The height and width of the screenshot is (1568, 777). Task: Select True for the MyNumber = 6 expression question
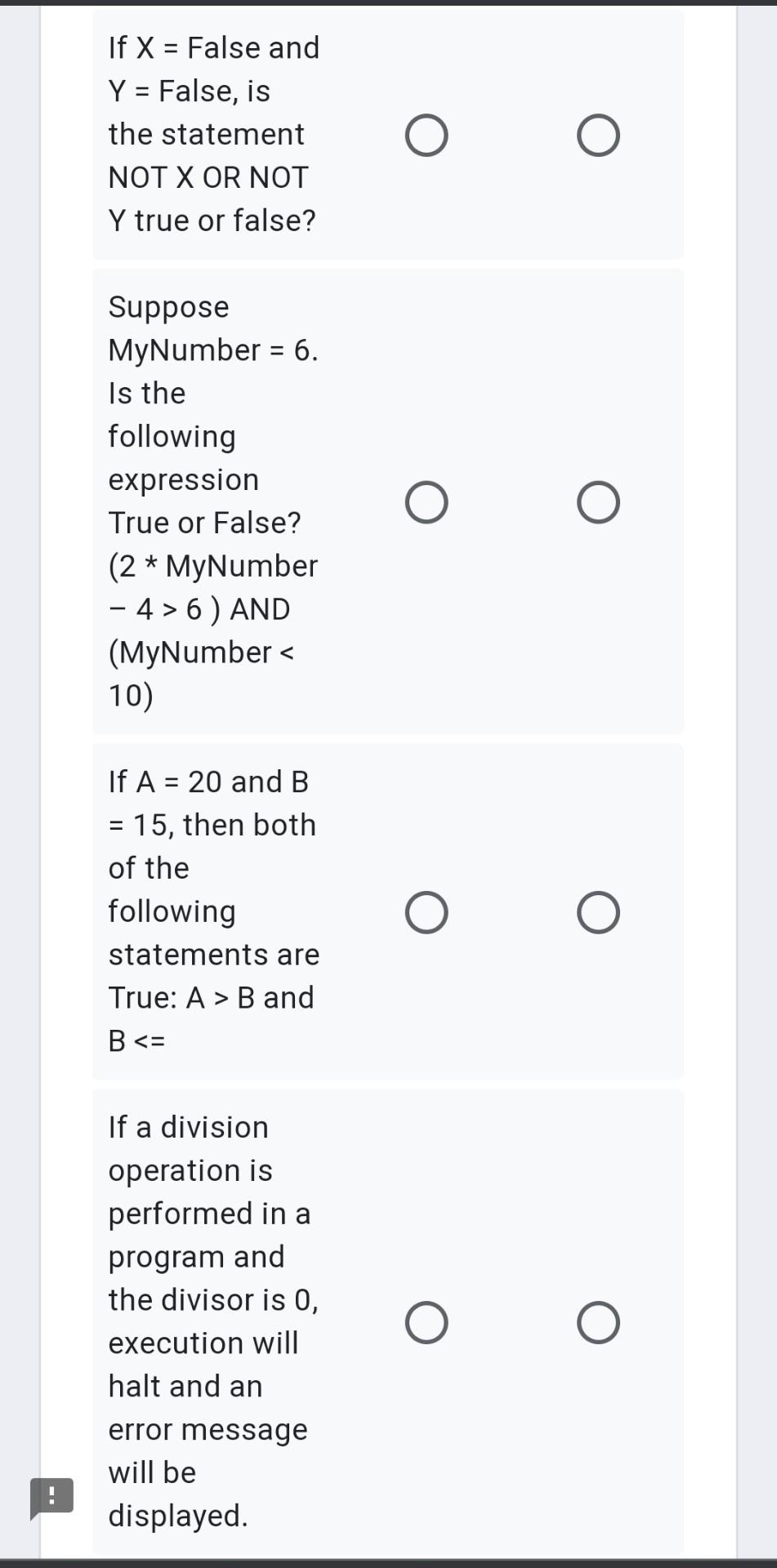427,501
